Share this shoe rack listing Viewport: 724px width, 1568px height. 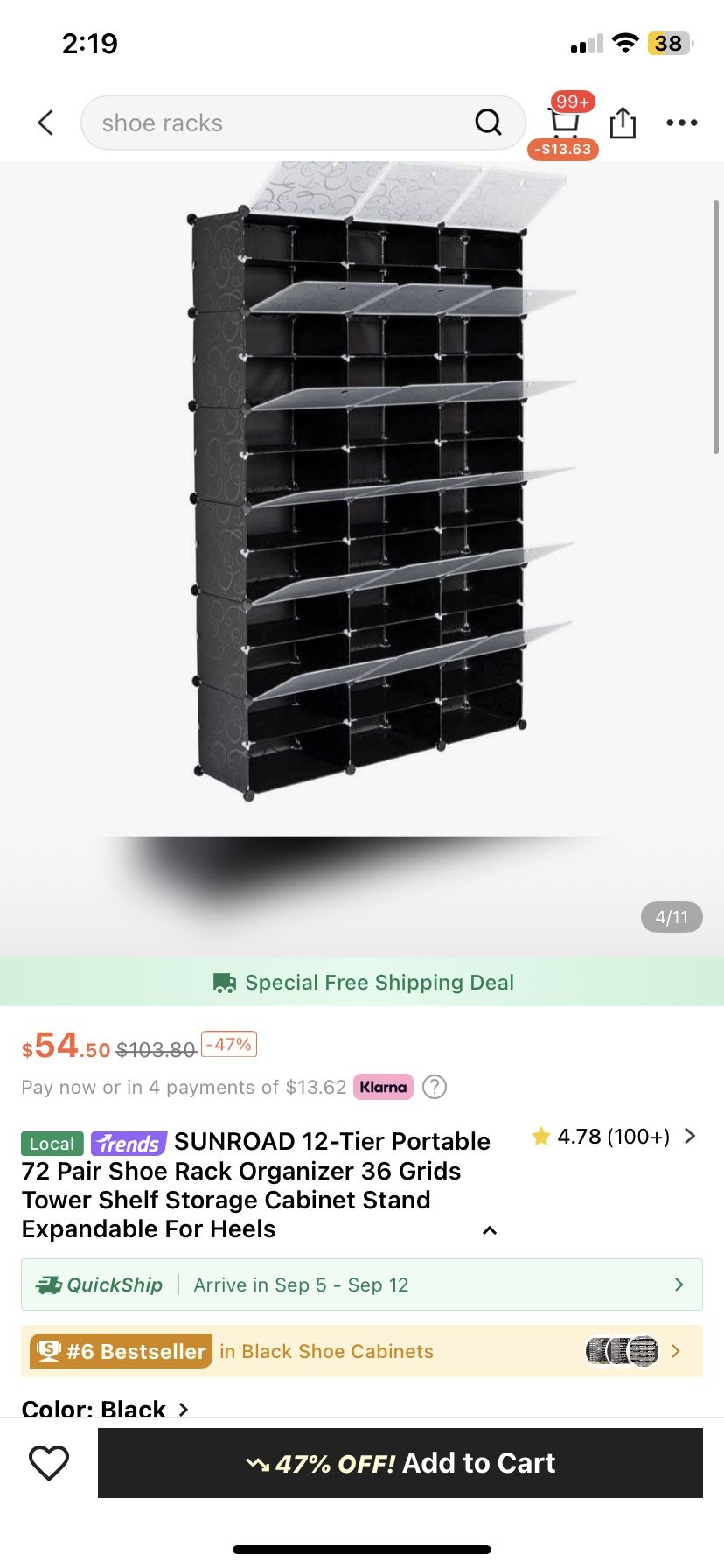(x=623, y=122)
